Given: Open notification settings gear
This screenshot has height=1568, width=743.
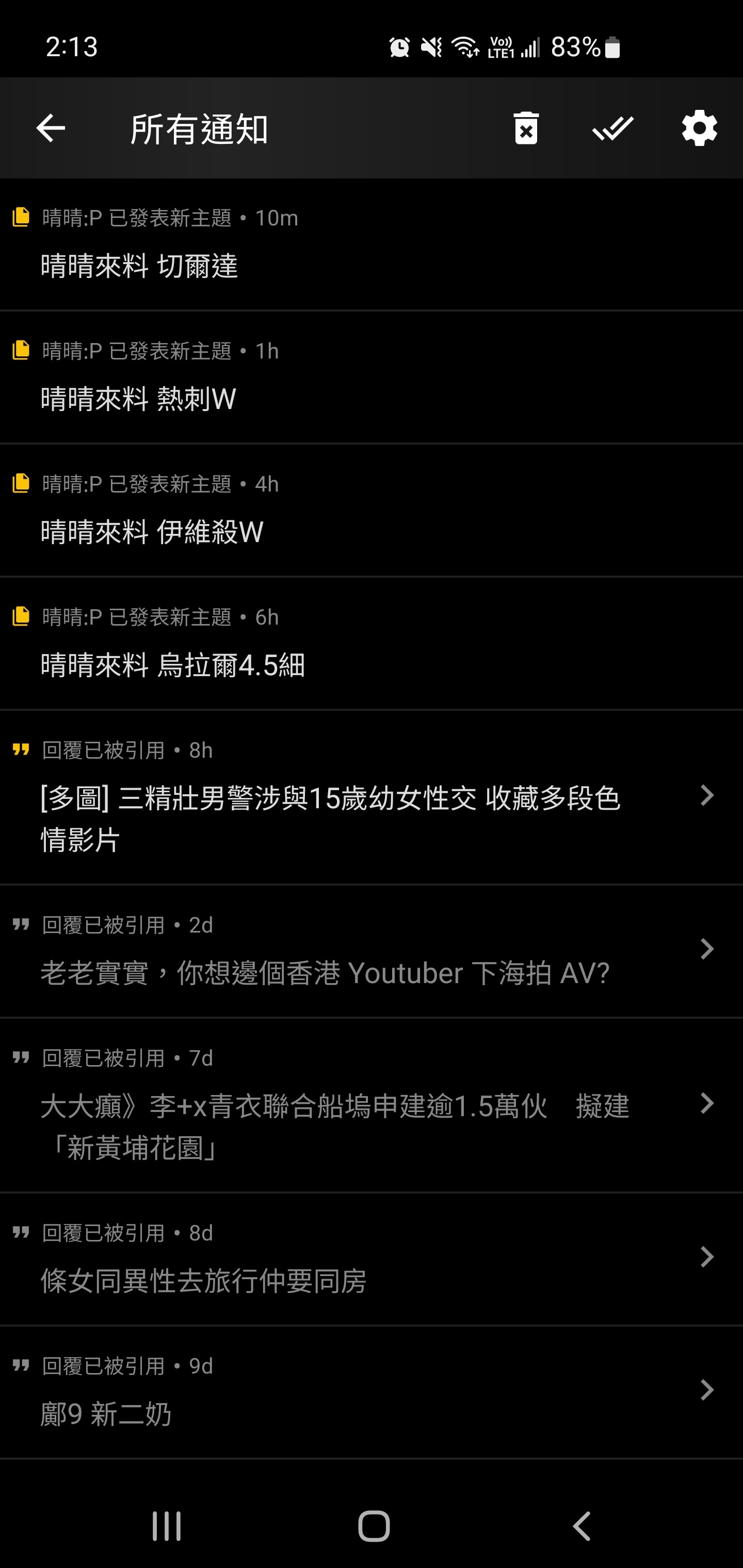Looking at the screenshot, I should [x=699, y=128].
